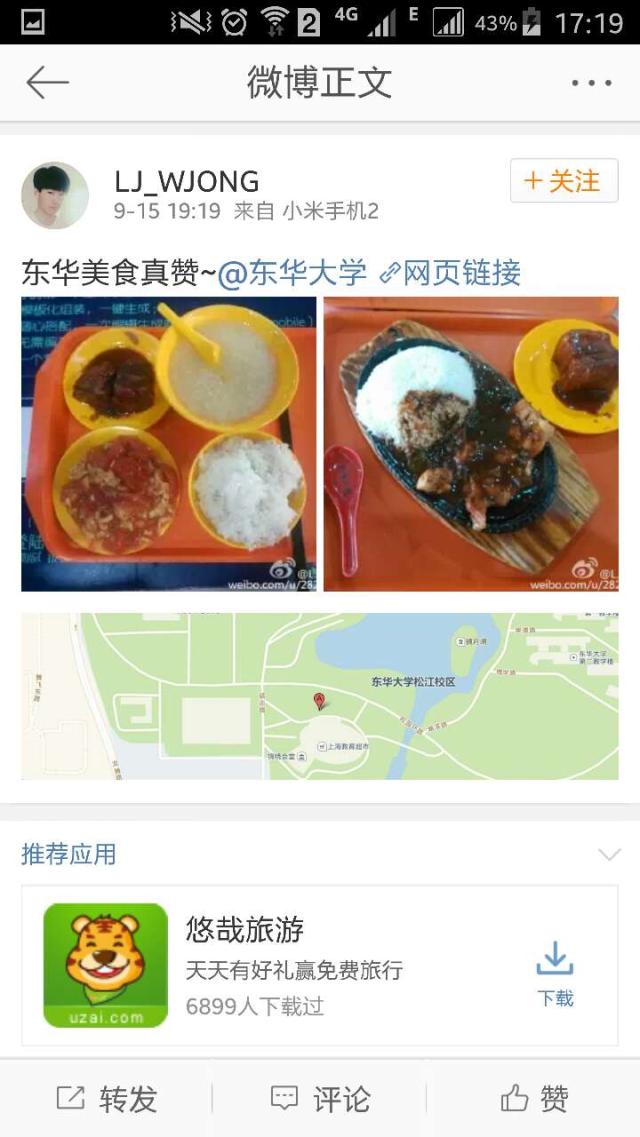This screenshot has width=640, height=1137.
Task: View the curry rice plate photo
Action: [470, 444]
